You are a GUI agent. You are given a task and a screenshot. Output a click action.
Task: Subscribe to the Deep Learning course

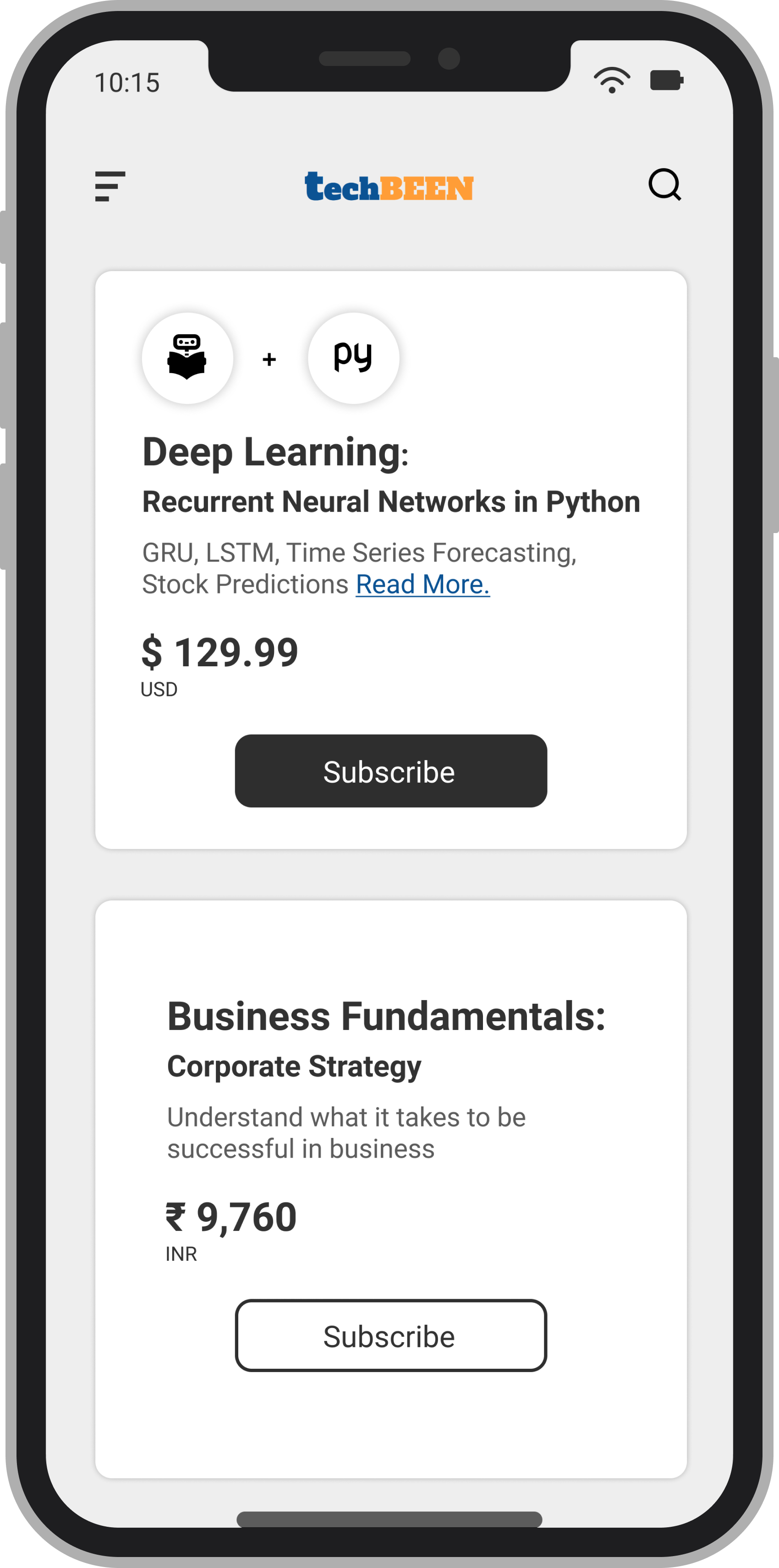pyautogui.click(x=390, y=771)
